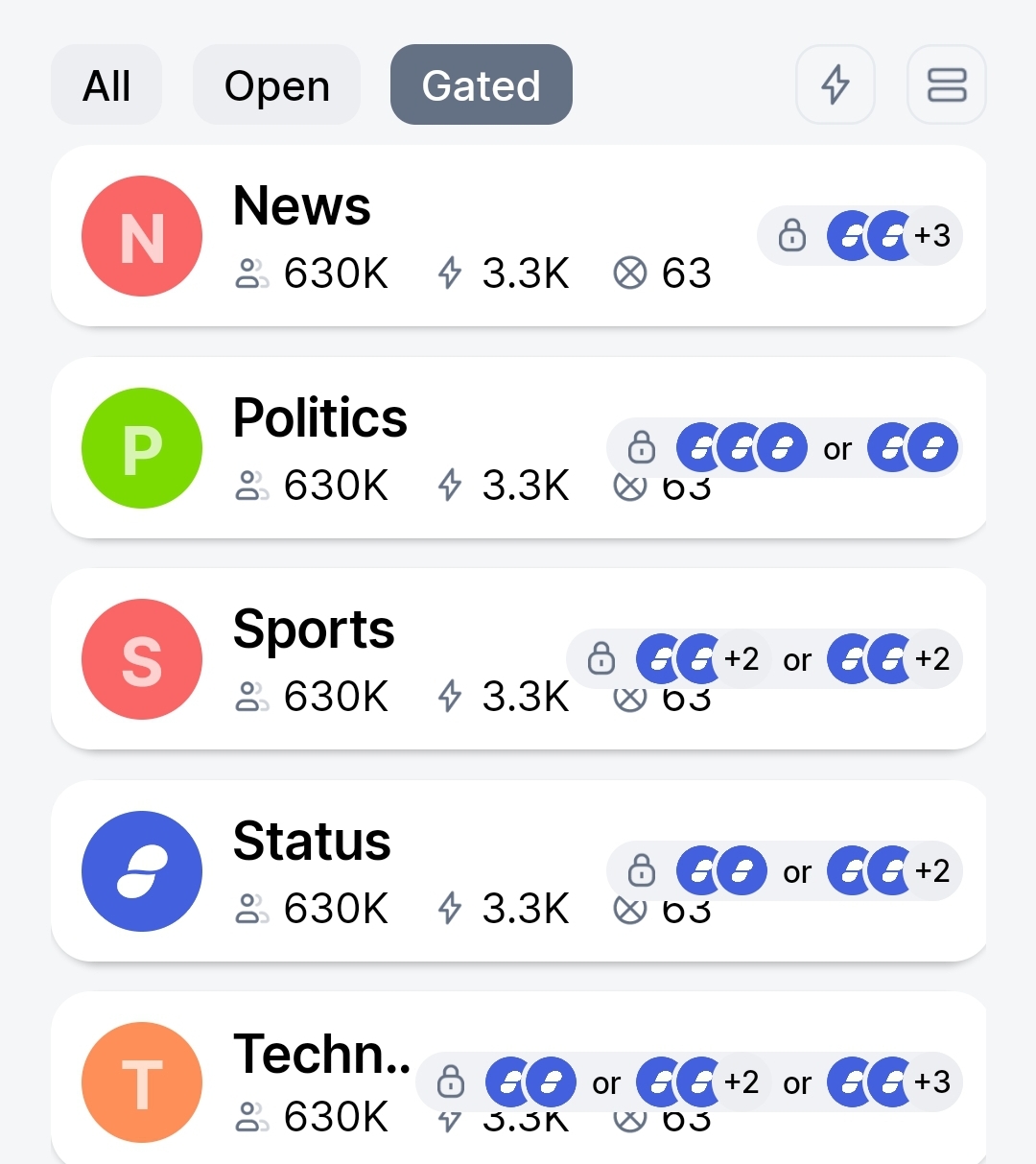Image resolution: width=1036 pixels, height=1164 pixels.
Task: Switch to the Gated filter tab
Action: pos(480,84)
